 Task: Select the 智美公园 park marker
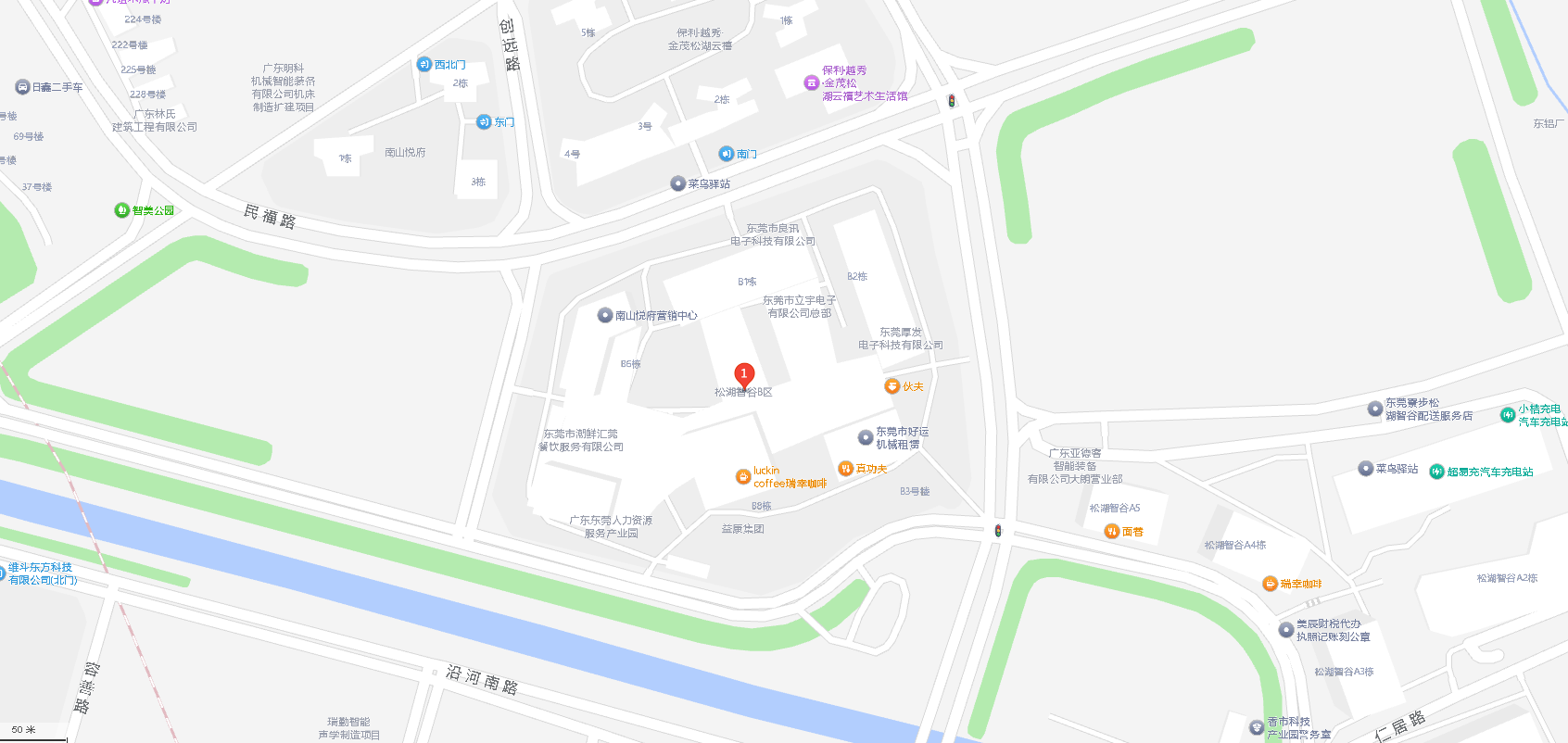[x=121, y=210]
